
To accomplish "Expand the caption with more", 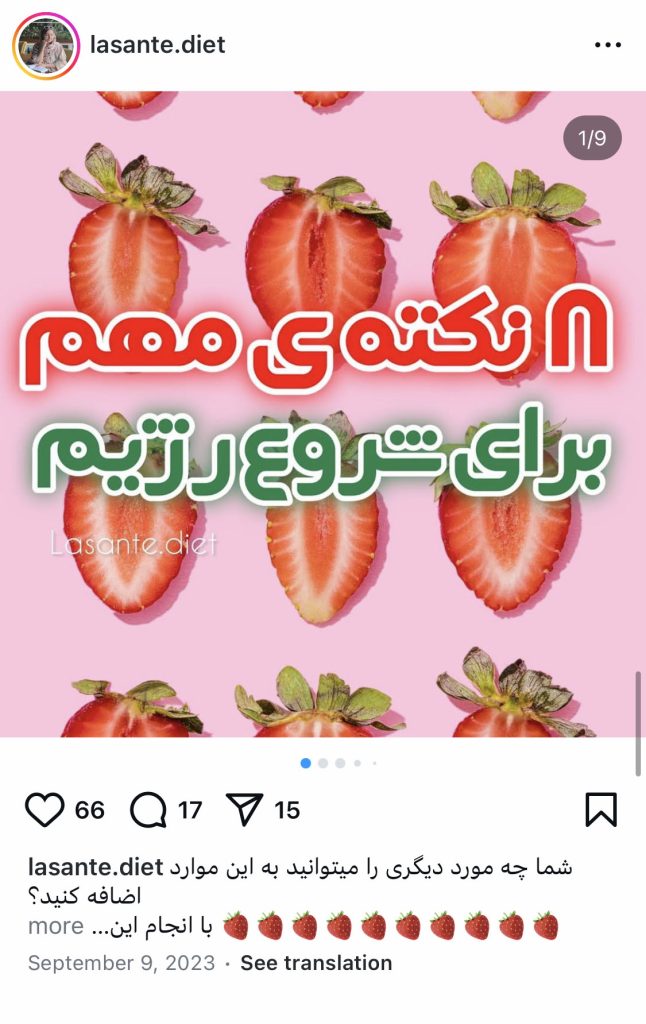I will click(x=55, y=926).
